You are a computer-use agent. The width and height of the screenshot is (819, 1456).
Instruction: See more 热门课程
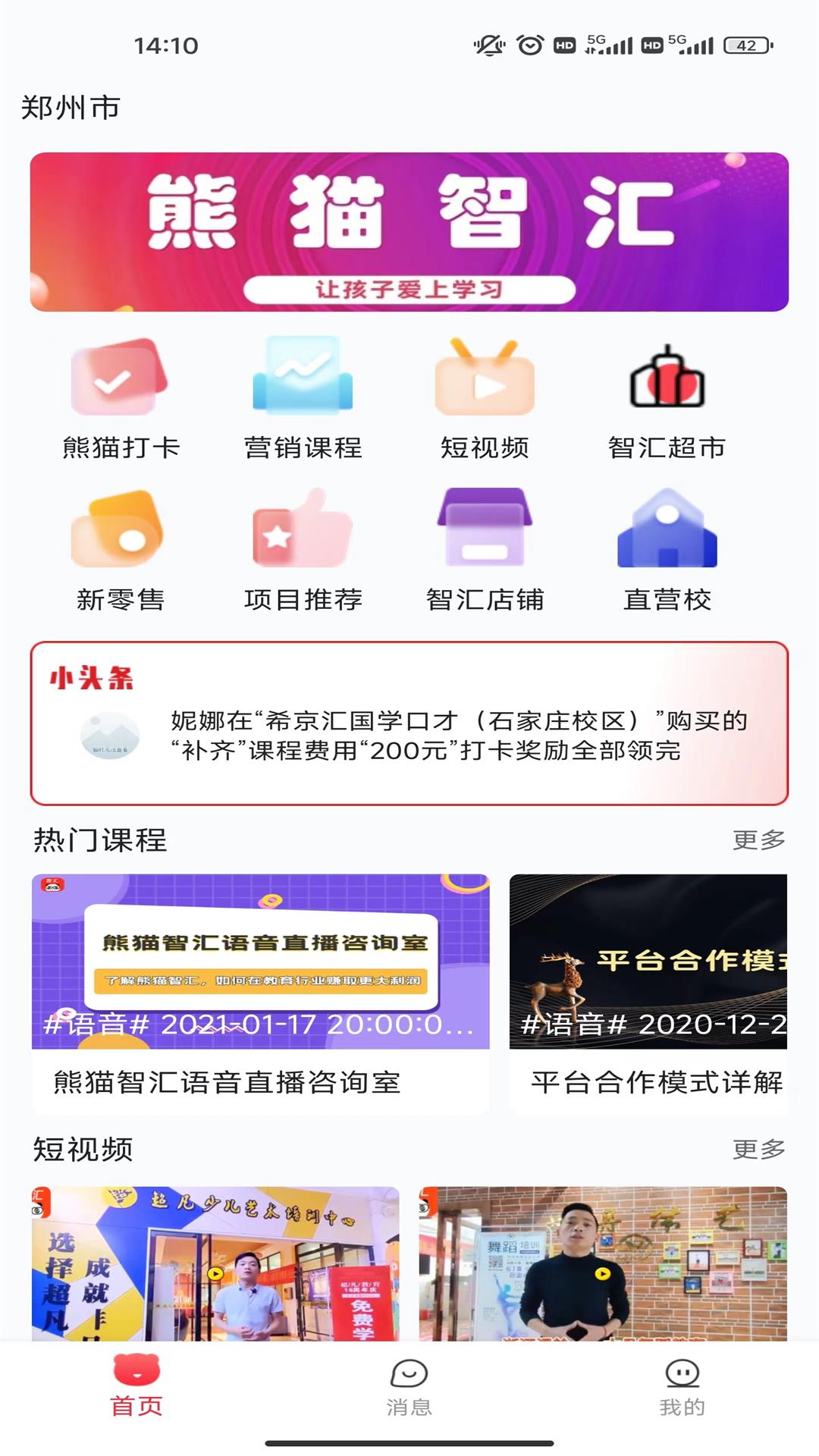click(x=758, y=840)
